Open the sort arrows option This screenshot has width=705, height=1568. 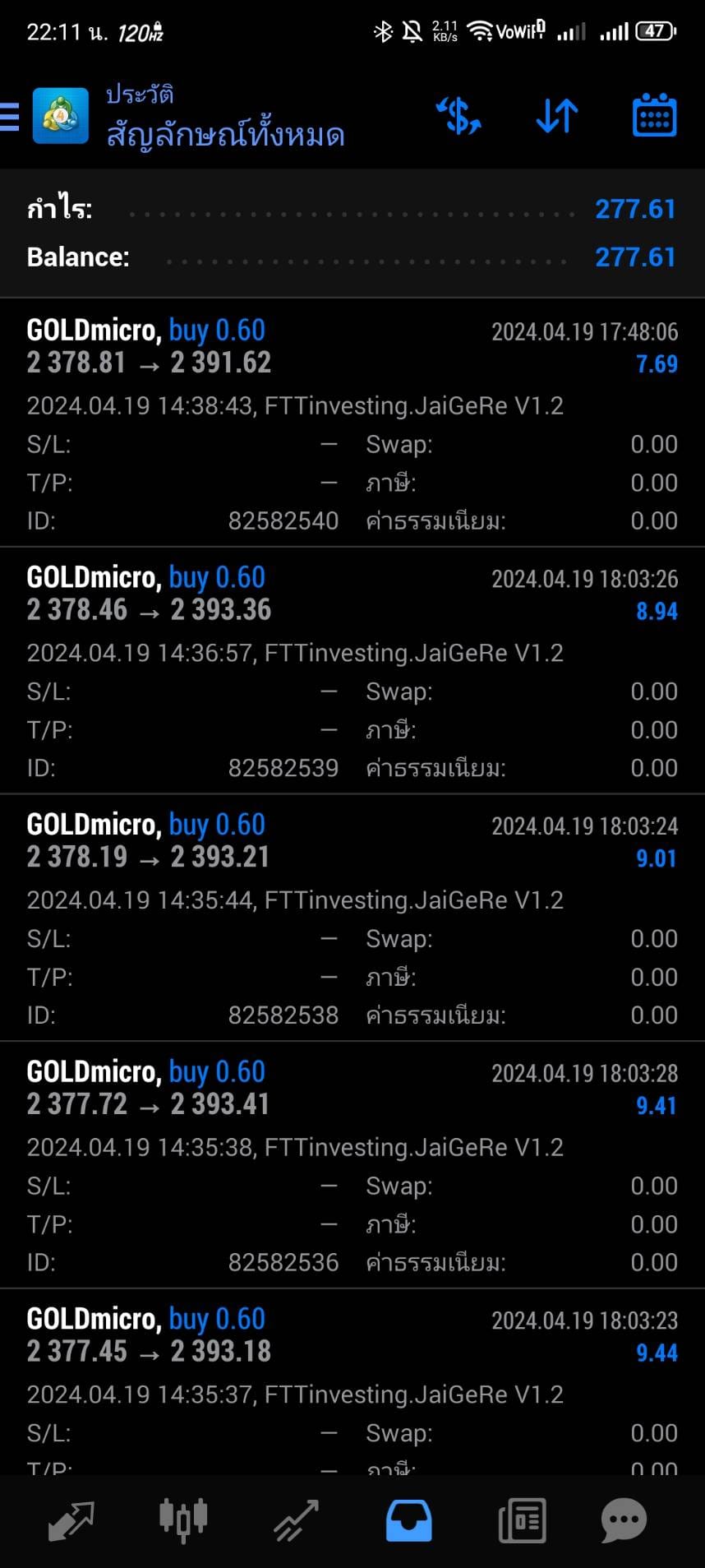click(557, 116)
